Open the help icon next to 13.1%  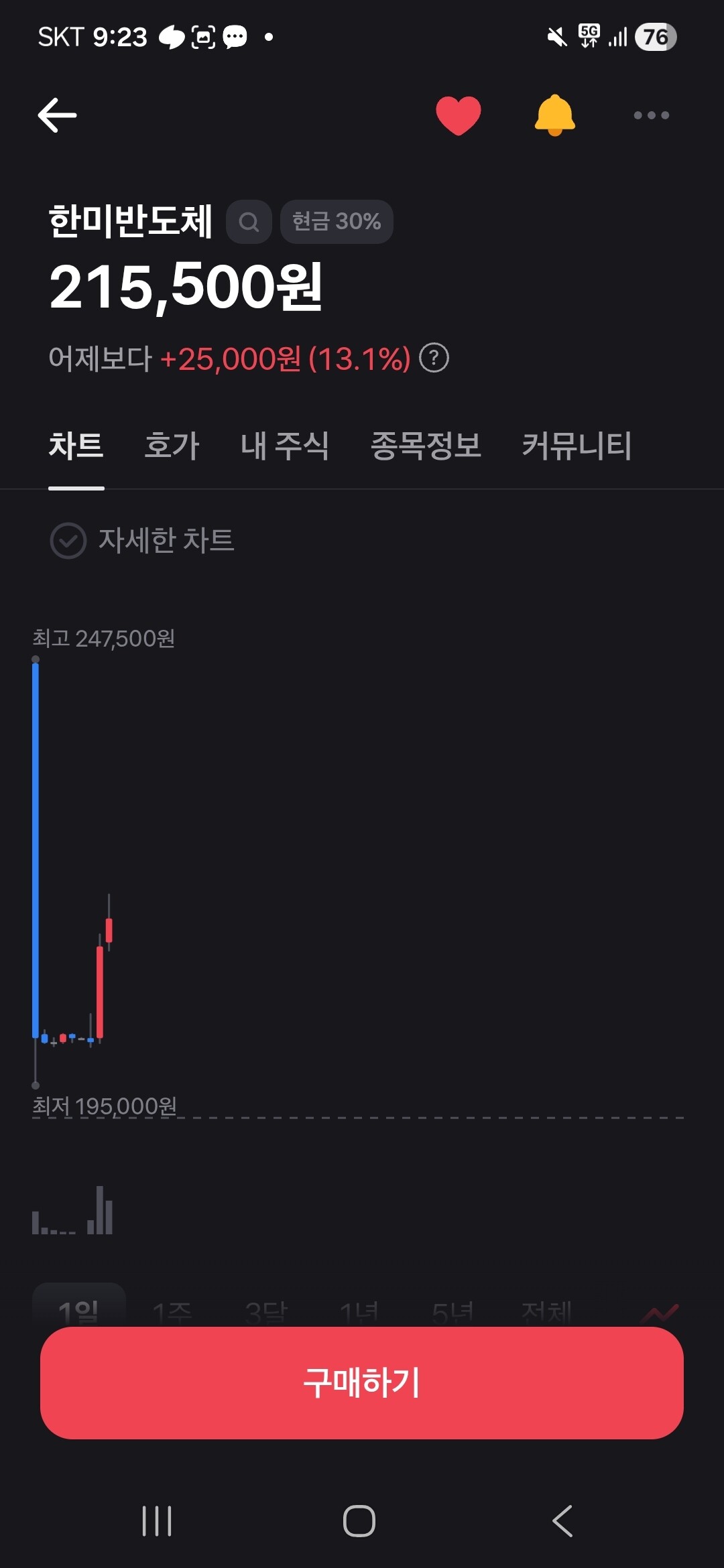coord(434,358)
